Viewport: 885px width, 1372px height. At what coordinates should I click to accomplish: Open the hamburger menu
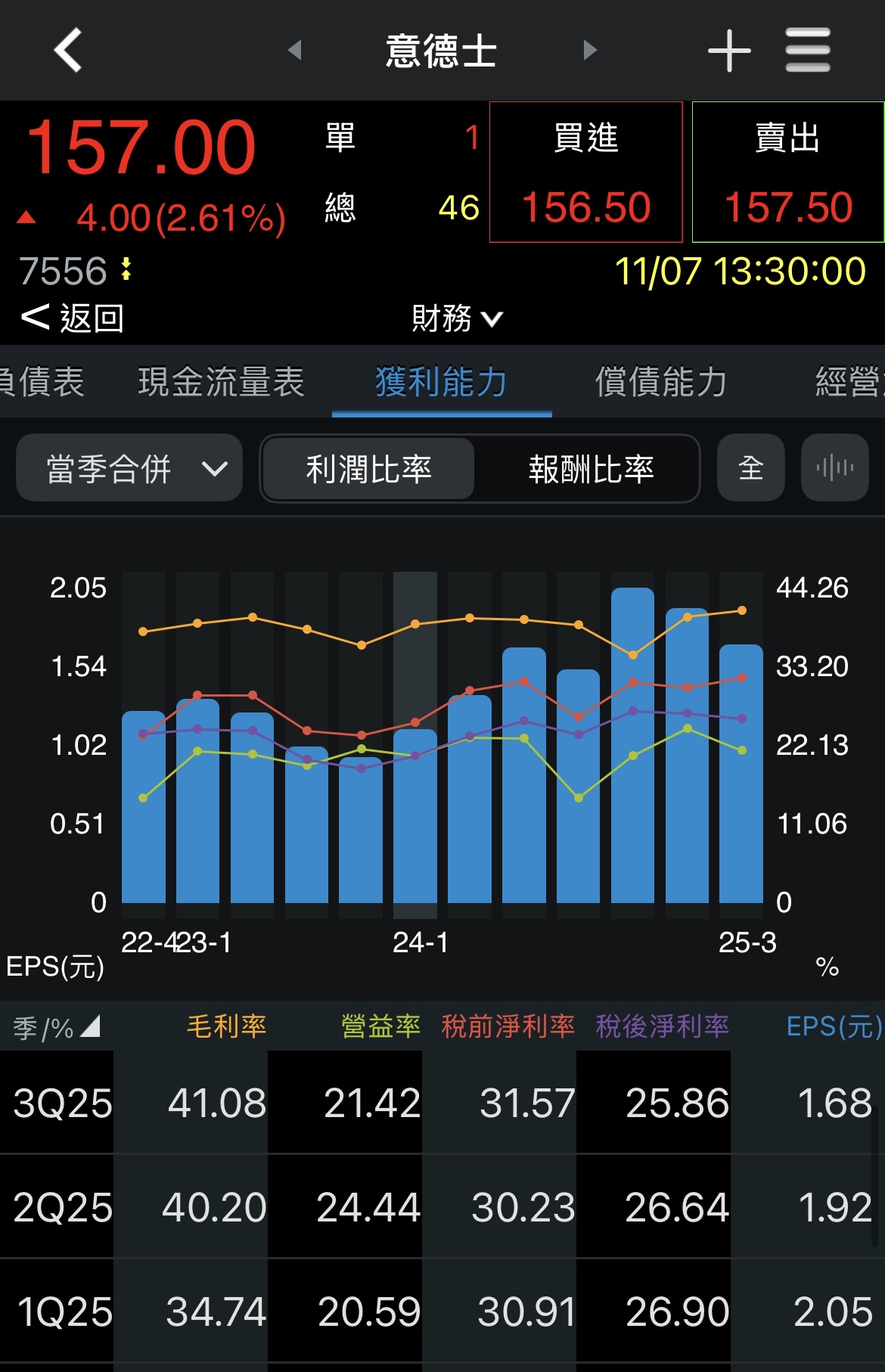[807, 51]
